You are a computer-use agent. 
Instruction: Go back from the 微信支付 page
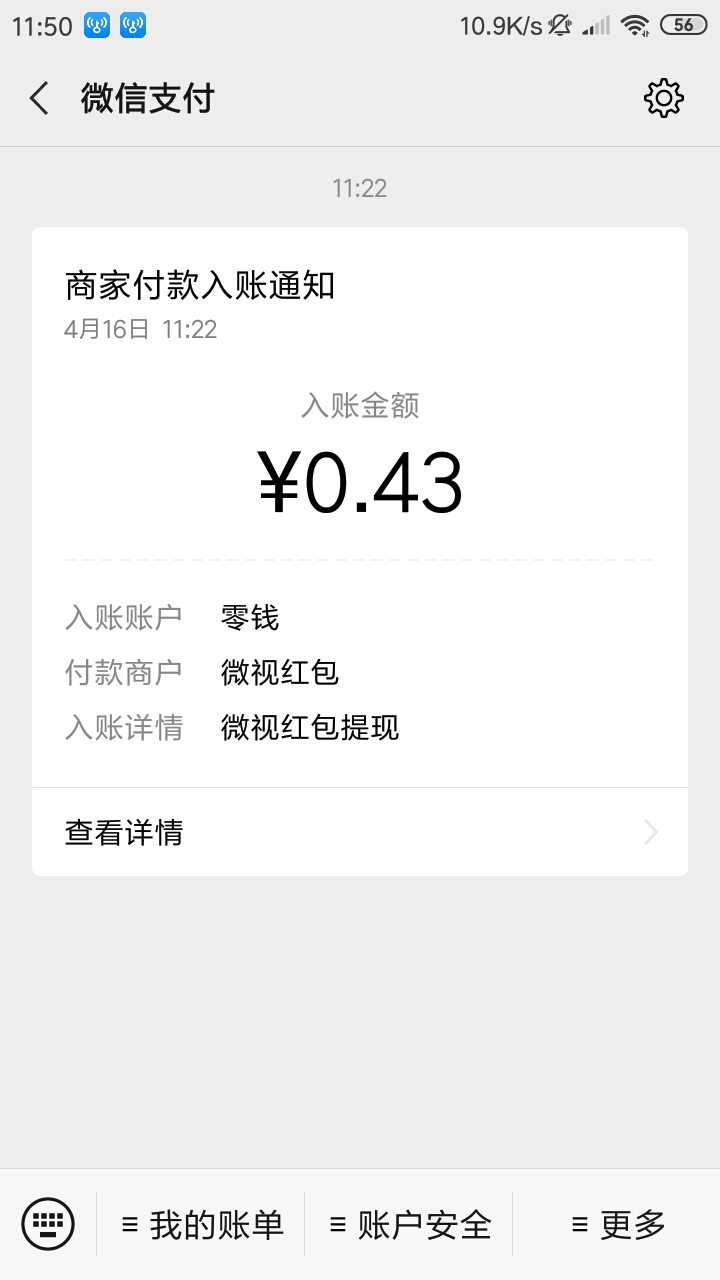39,98
